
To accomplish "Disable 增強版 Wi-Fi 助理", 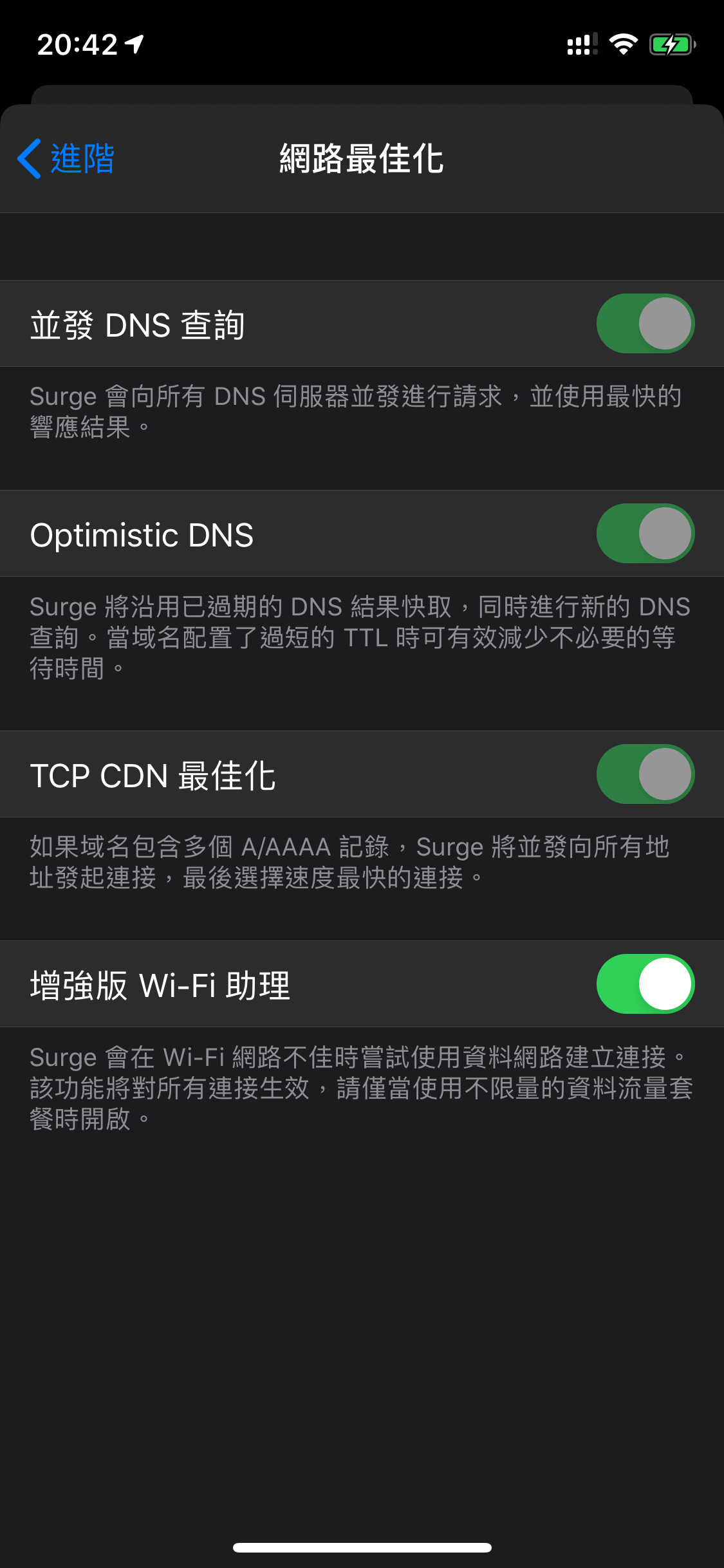I will click(x=645, y=984).
